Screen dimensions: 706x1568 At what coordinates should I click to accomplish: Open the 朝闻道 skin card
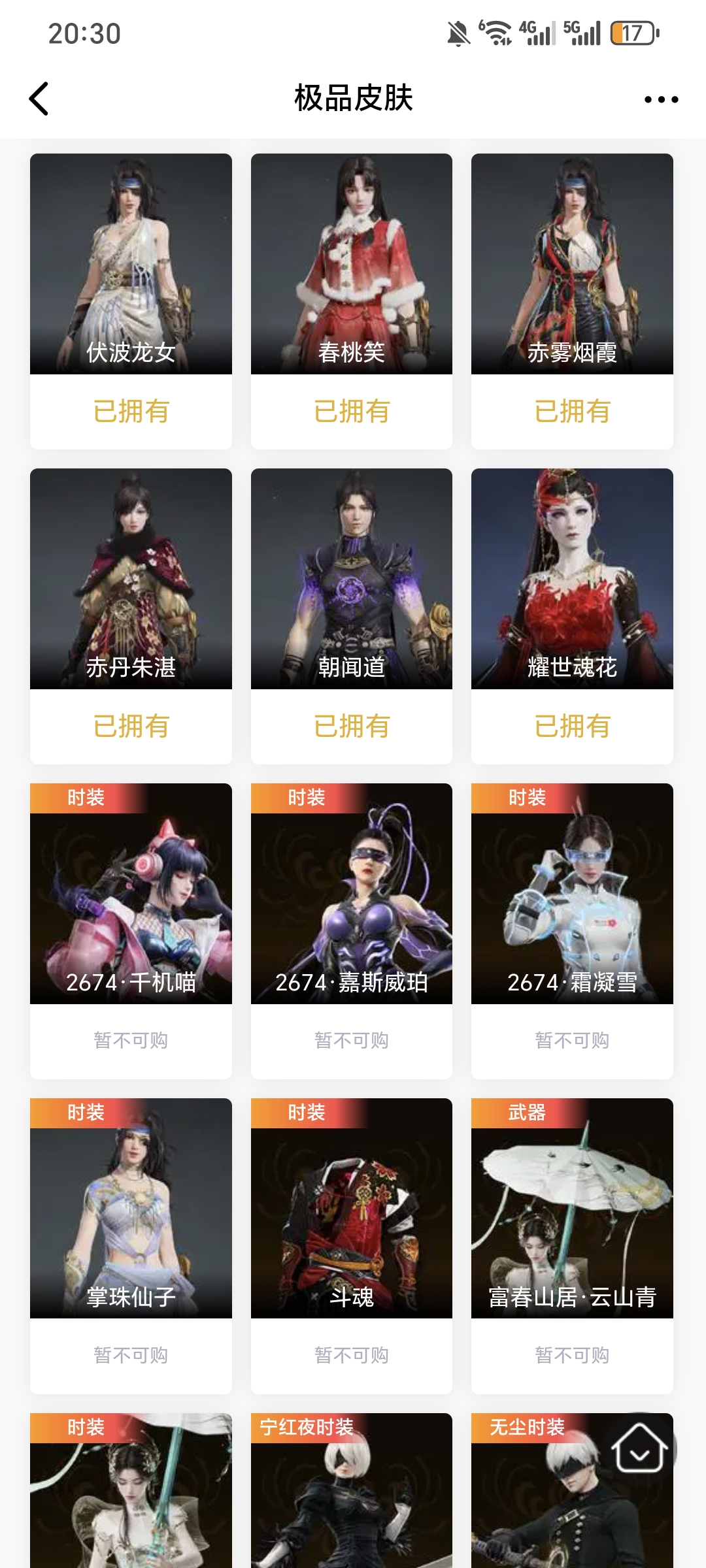352,580
